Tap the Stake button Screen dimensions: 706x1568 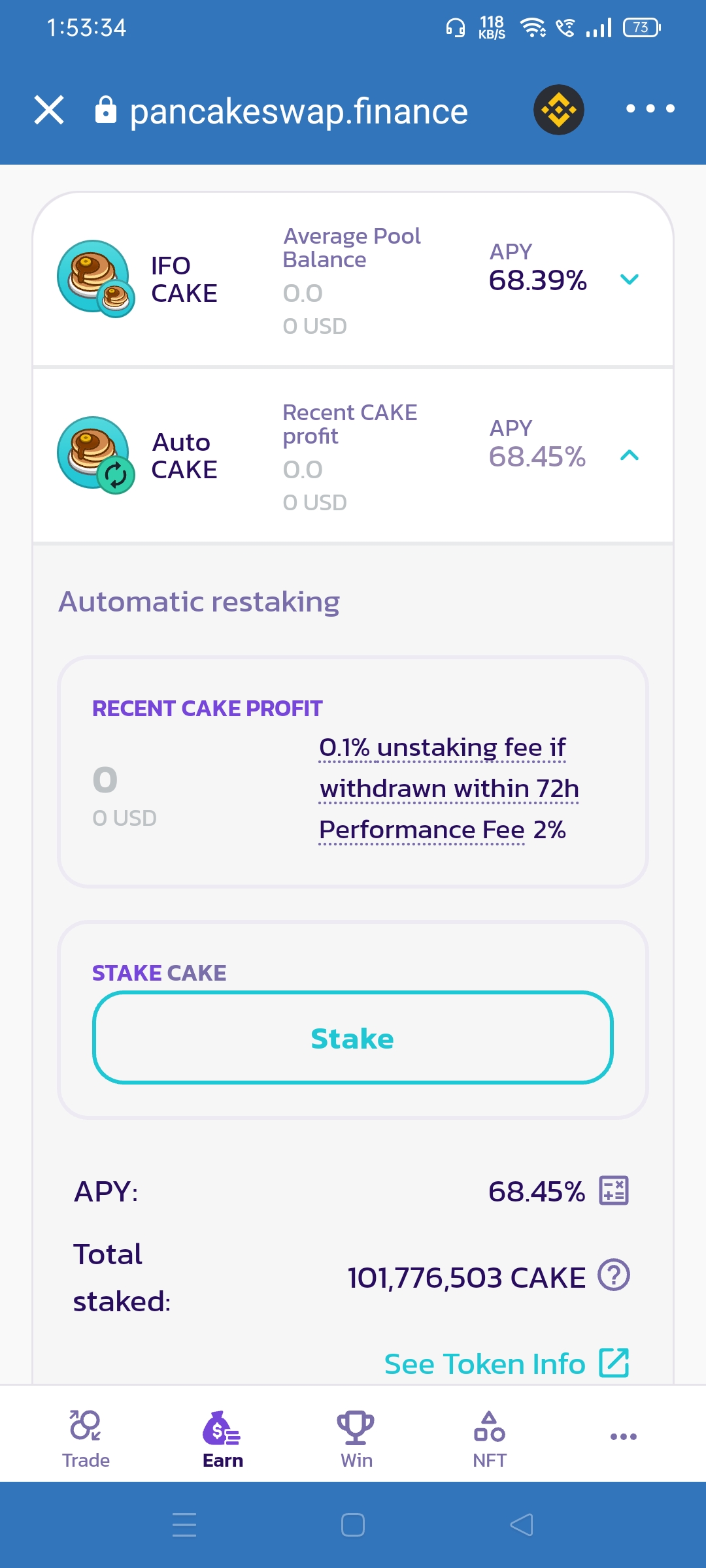tap(352, 1037)
